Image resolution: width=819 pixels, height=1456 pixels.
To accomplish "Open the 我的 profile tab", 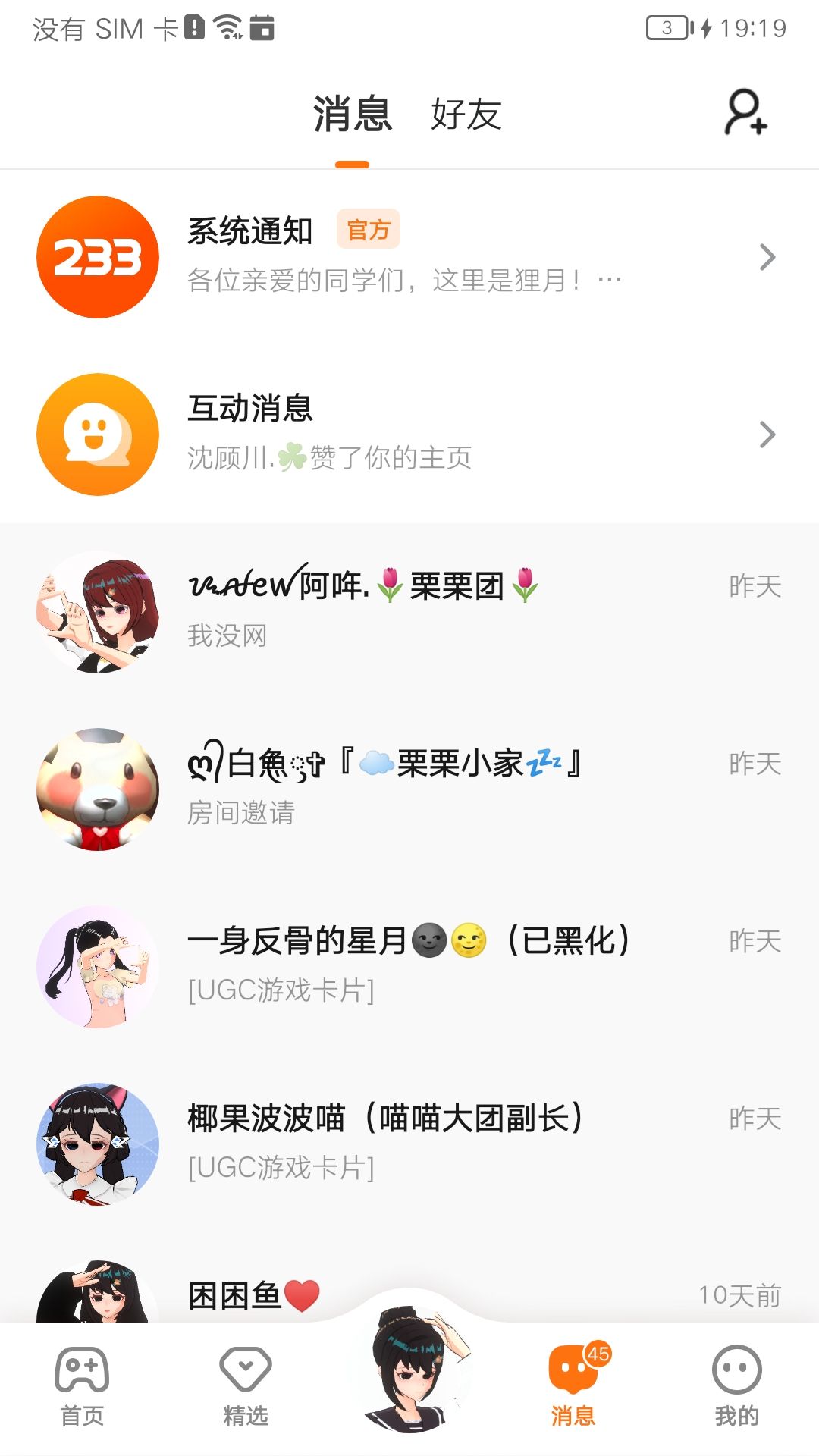I will (736, 1386).
